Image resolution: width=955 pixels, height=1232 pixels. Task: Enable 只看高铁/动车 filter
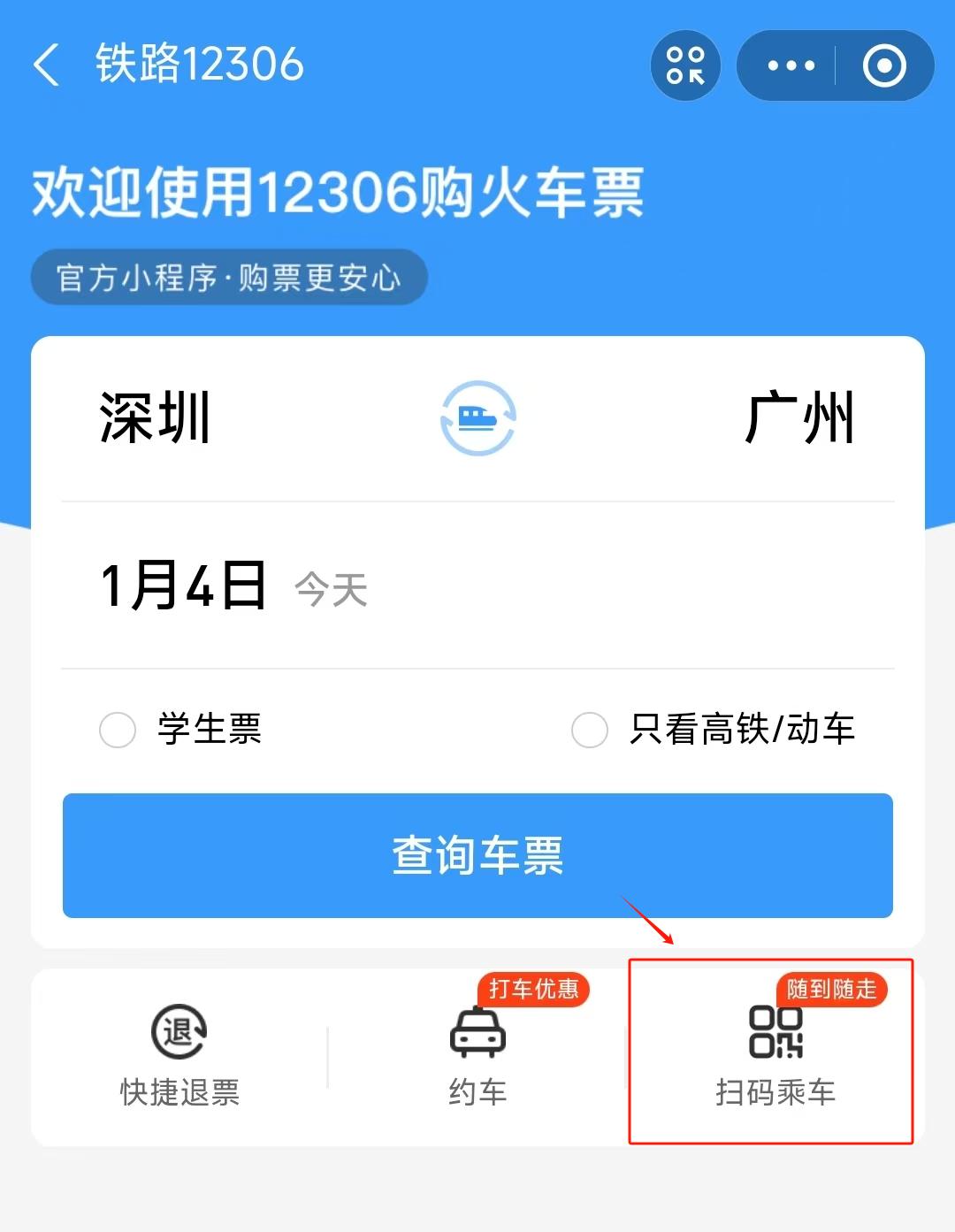(x=590, y=731)
